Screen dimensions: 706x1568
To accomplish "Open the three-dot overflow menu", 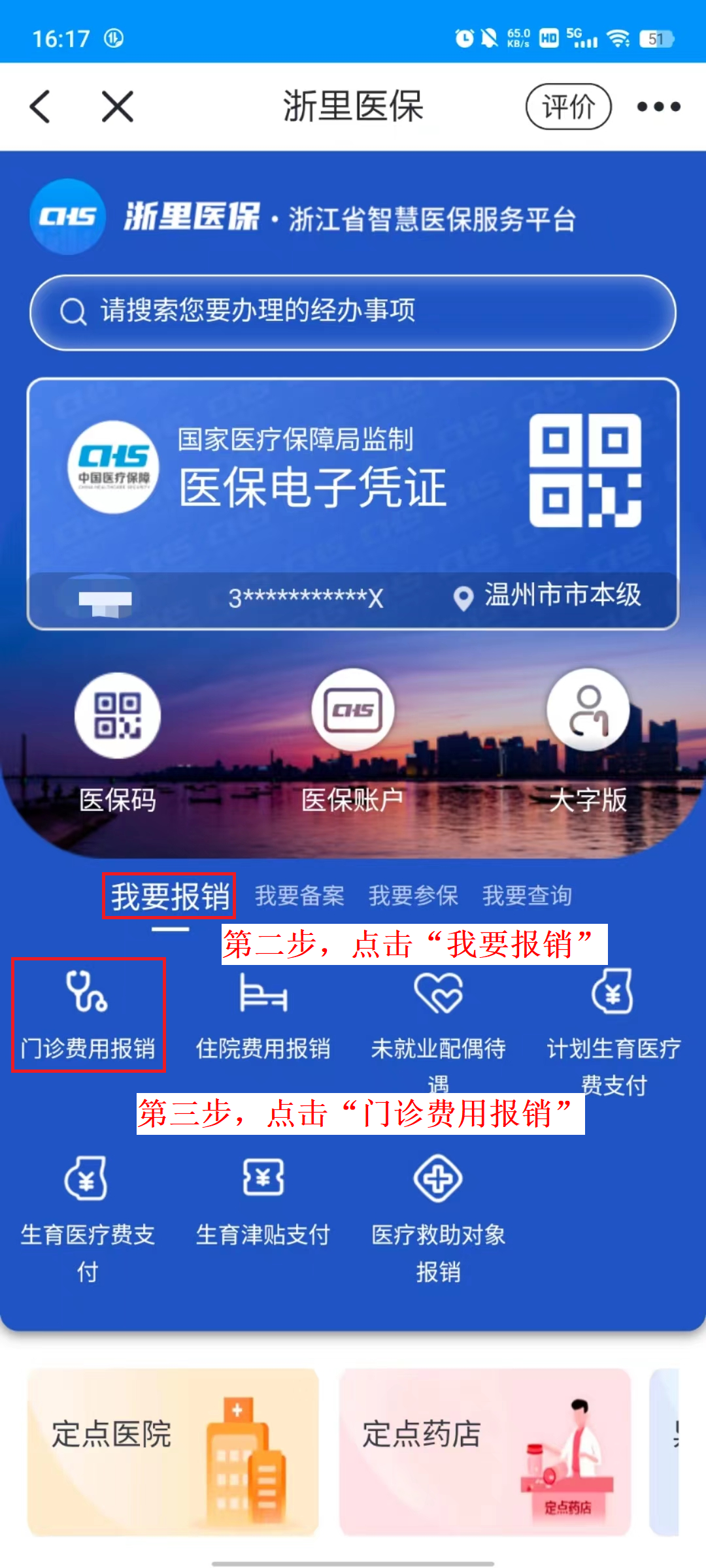I will click(658, 106).
